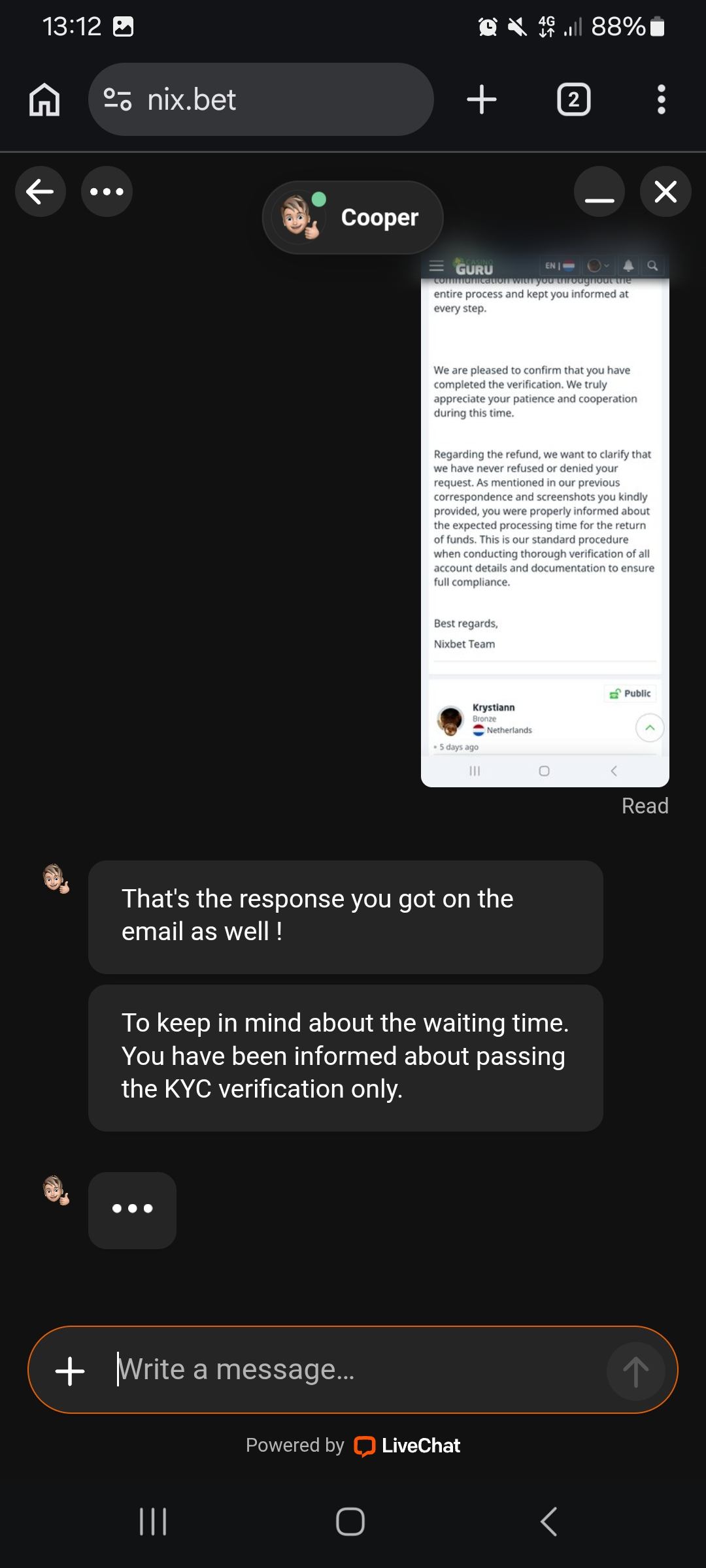The width and height of the screenshot is (706, 1568).
Task: Open the browser home page
Action: (44, 100)
